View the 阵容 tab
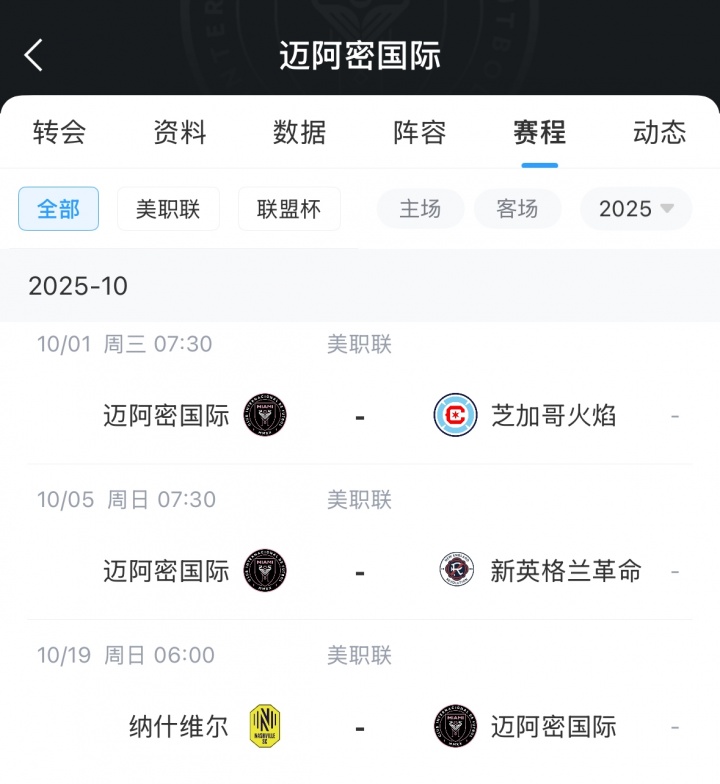This screenshot has width=720, height=784. coord(420,132)
